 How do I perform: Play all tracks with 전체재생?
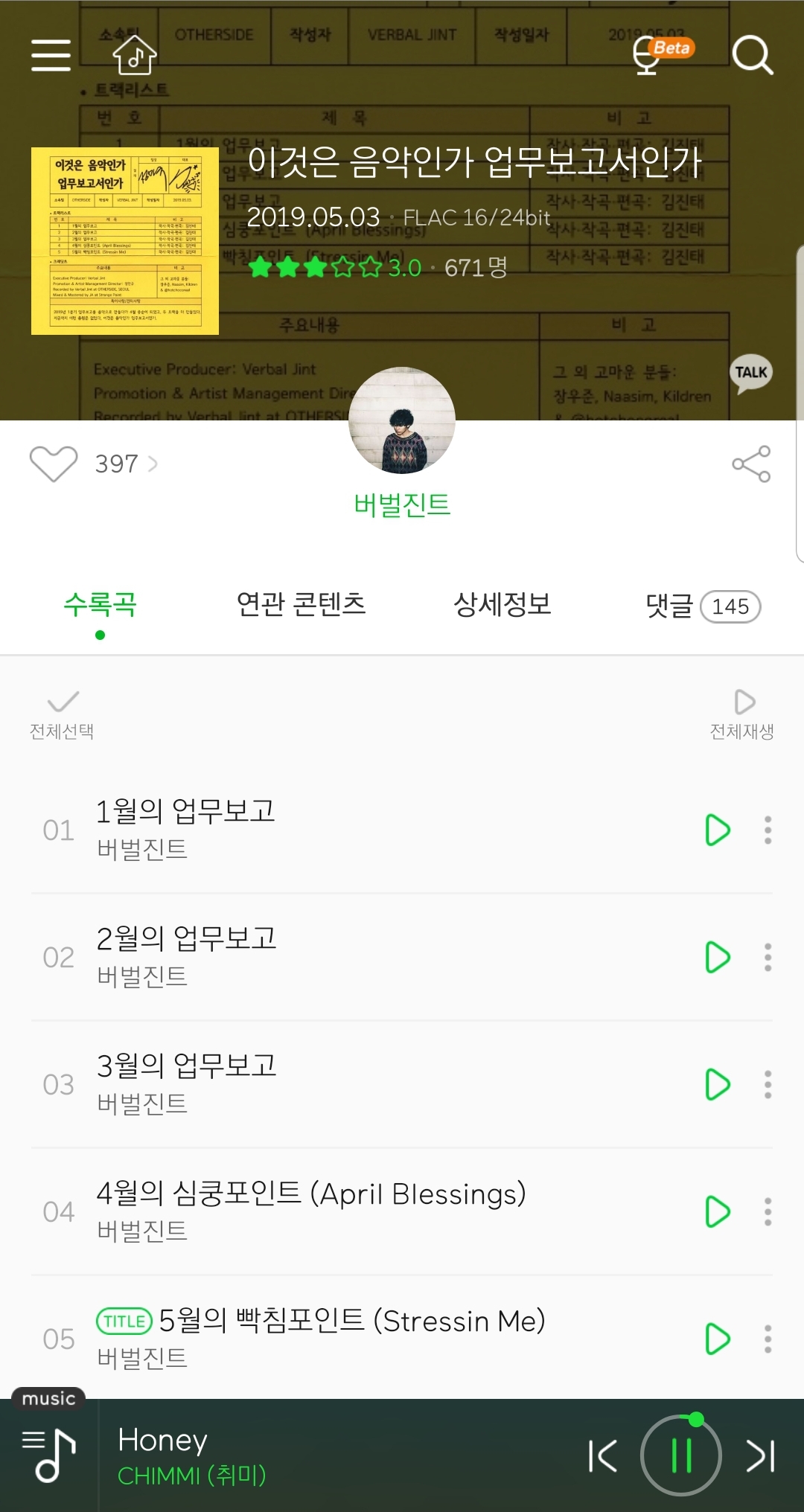pos(742,714)
